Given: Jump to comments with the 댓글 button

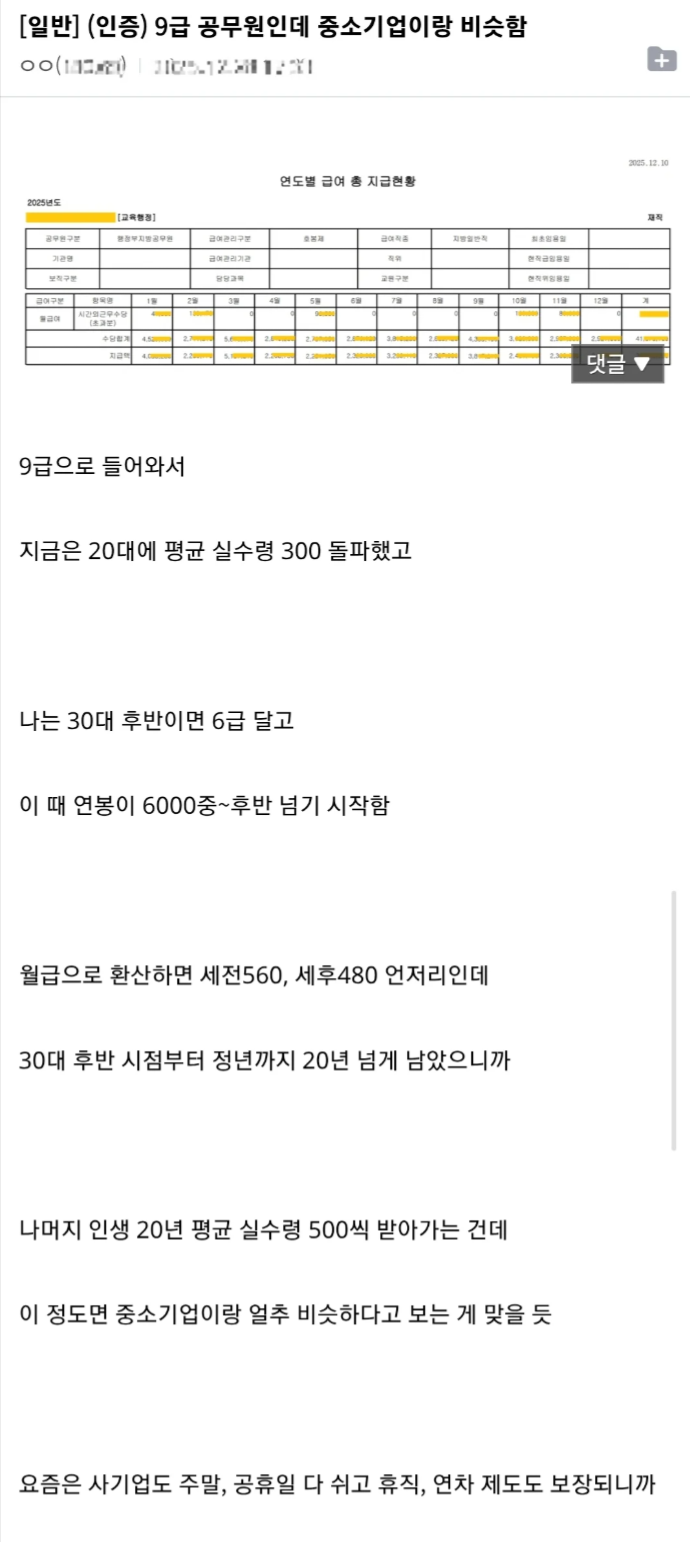Looking at the screenshot, I should (617, 364).
